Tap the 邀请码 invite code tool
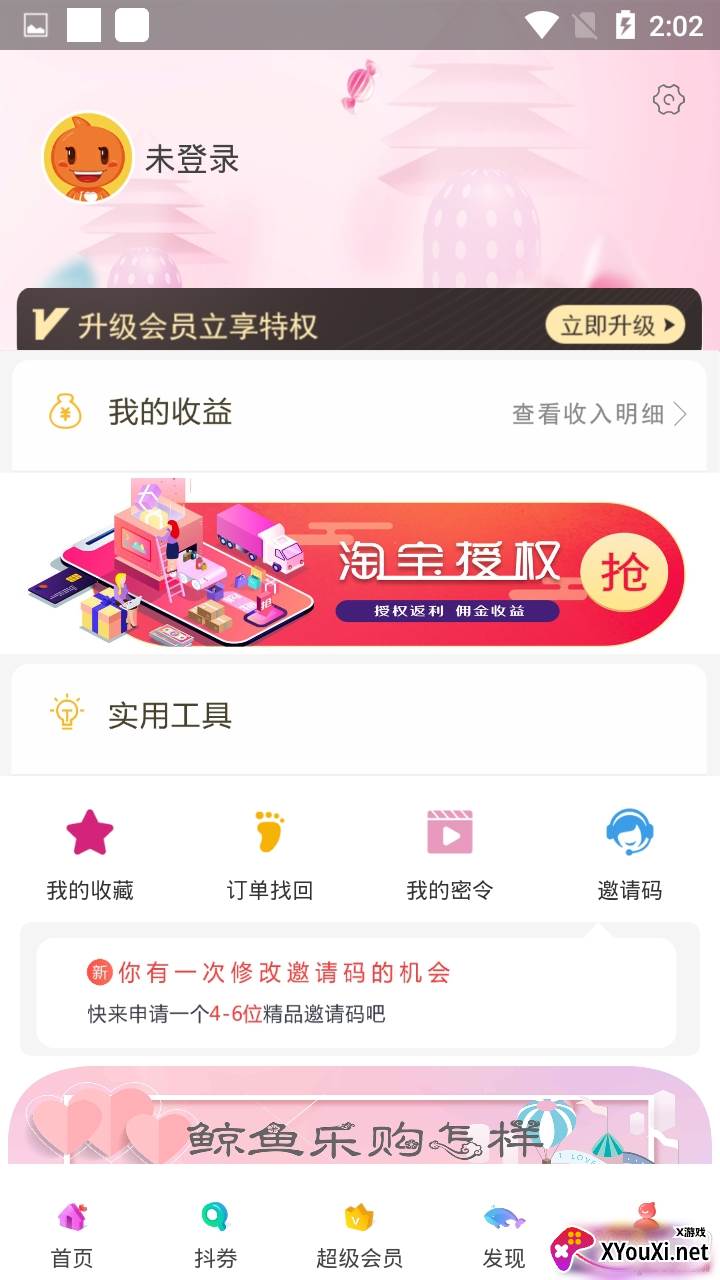Viewport: 720px width, 1280px height. coord(630,853)
